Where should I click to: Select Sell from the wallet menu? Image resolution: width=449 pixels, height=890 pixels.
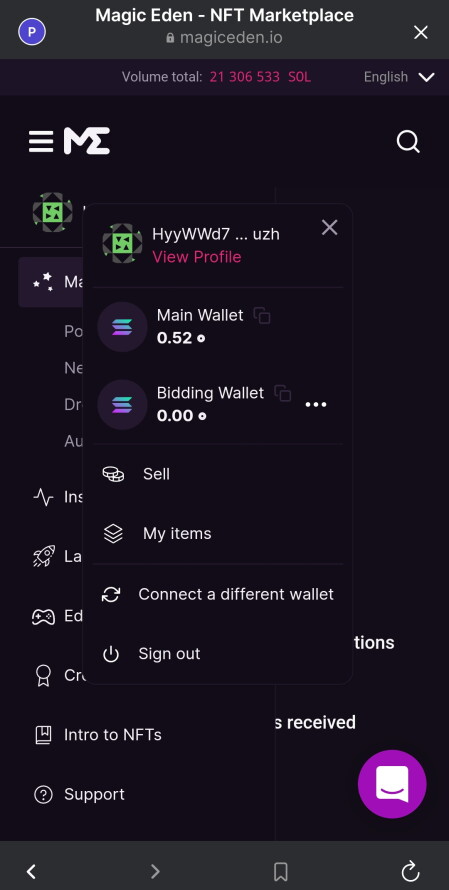[218, 474]
